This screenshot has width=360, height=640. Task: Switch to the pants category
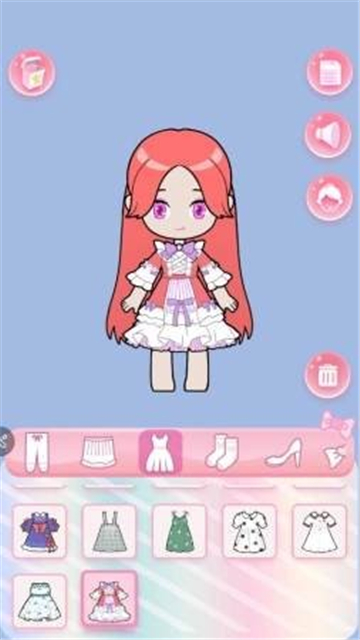pyautogui.click(x=36, y=452)
